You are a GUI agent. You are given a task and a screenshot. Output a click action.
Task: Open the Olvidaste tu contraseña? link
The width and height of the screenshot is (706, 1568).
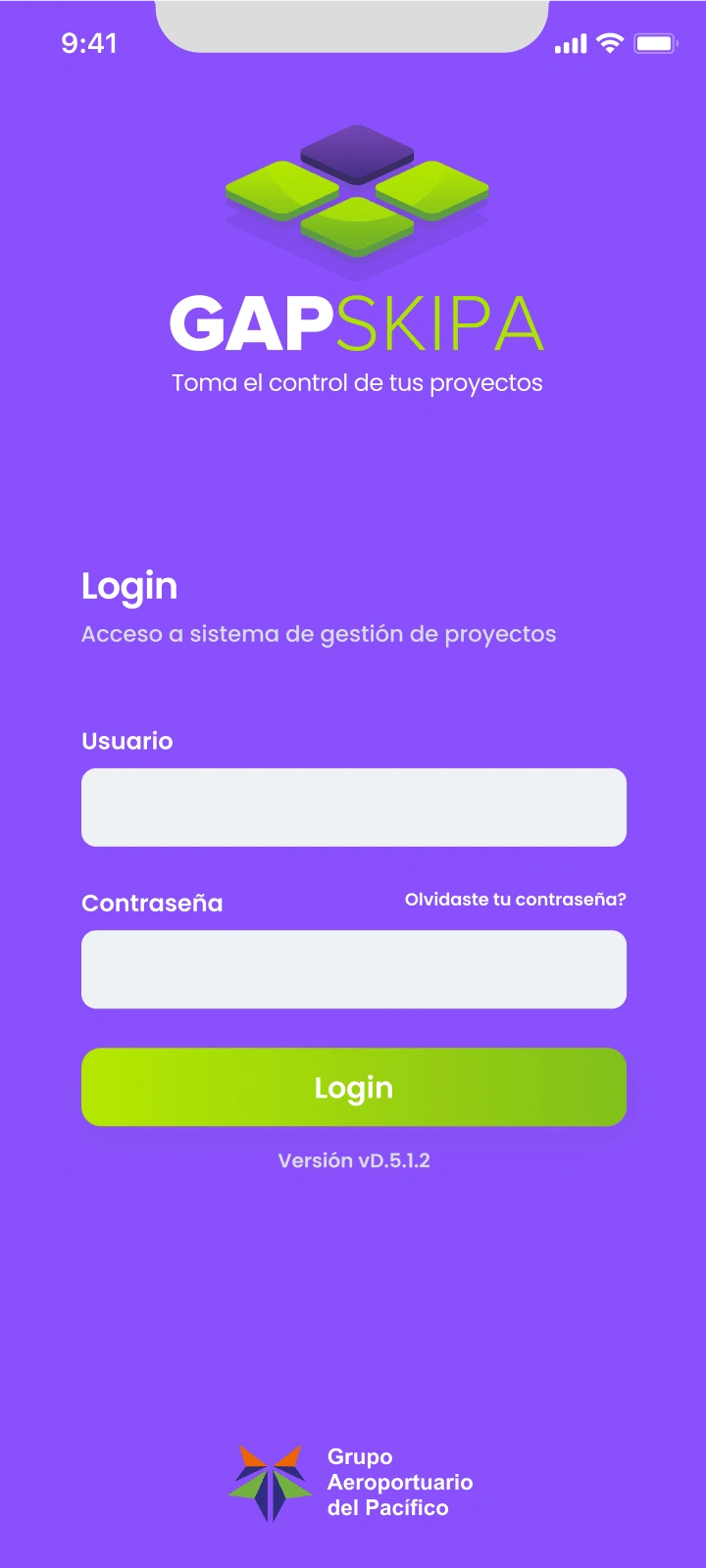pyautogui.click(x=516, y=900)
